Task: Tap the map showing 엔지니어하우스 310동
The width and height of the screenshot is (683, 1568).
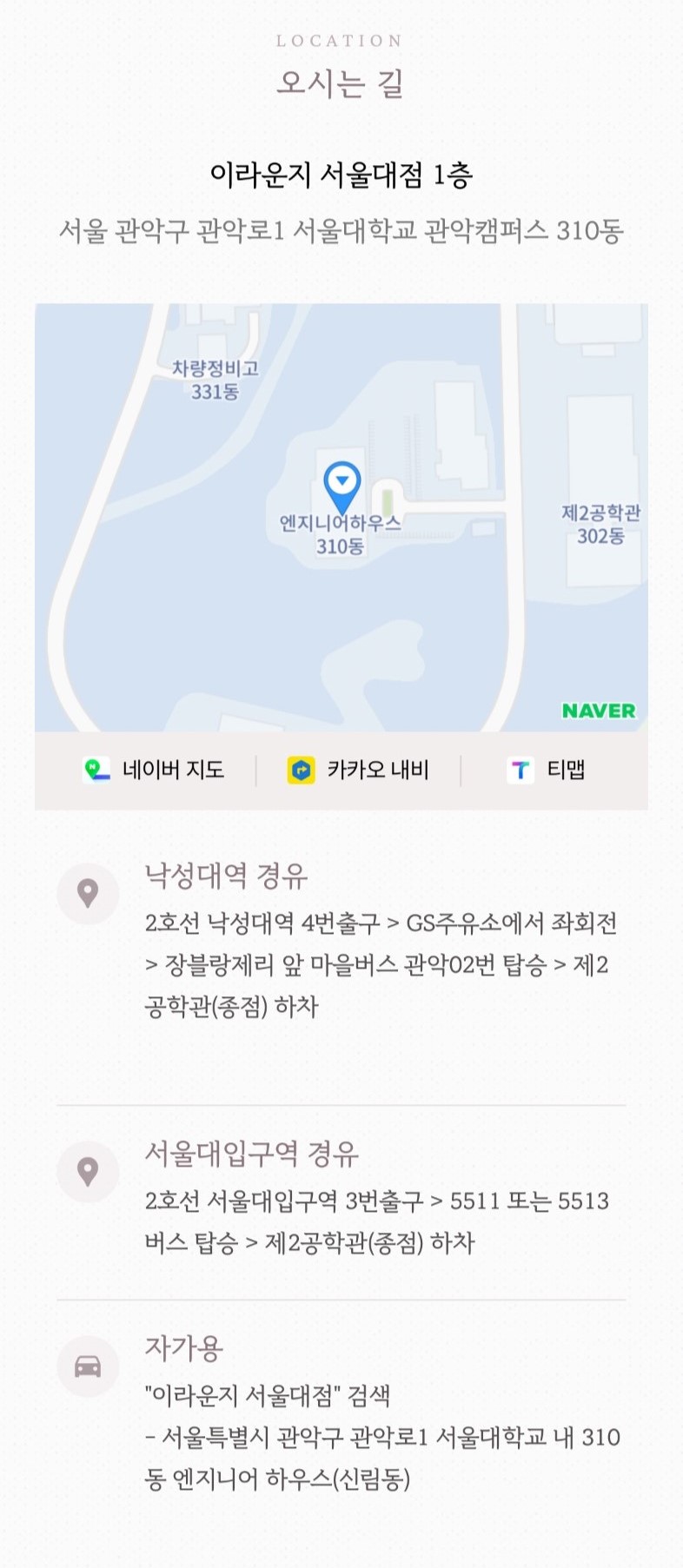Action: (x=341, y=518)
